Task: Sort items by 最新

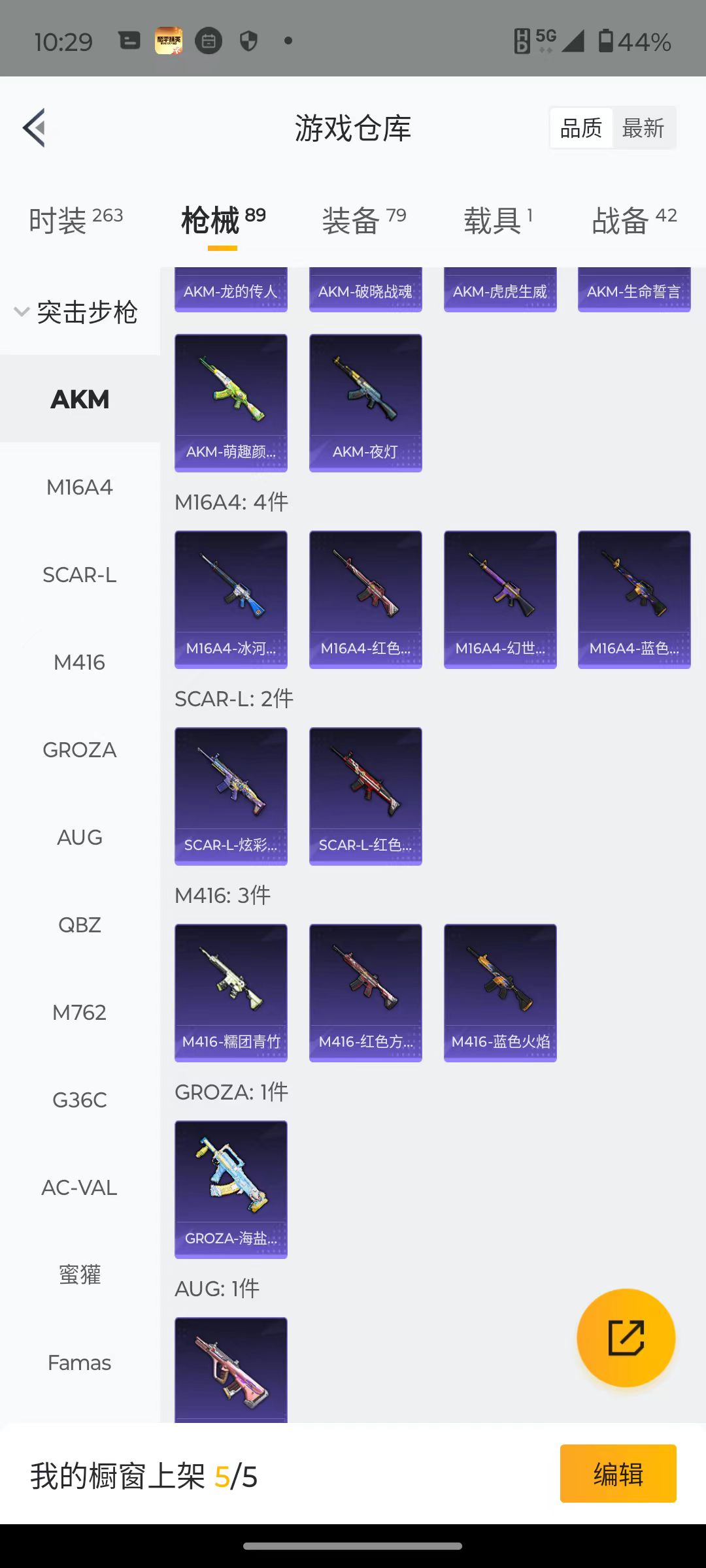Action: coord(643,128)
